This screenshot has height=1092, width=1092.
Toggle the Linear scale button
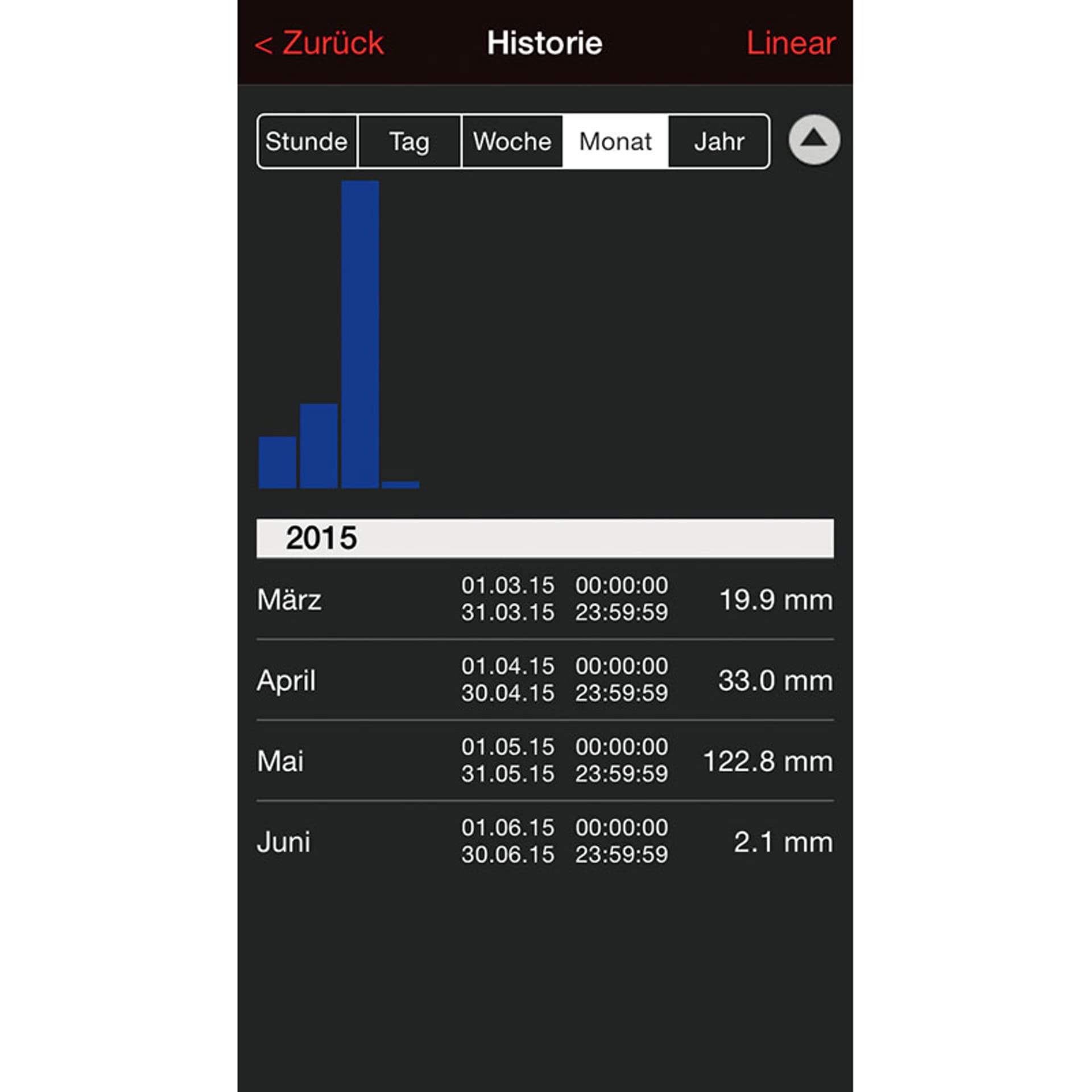(791, 44)
